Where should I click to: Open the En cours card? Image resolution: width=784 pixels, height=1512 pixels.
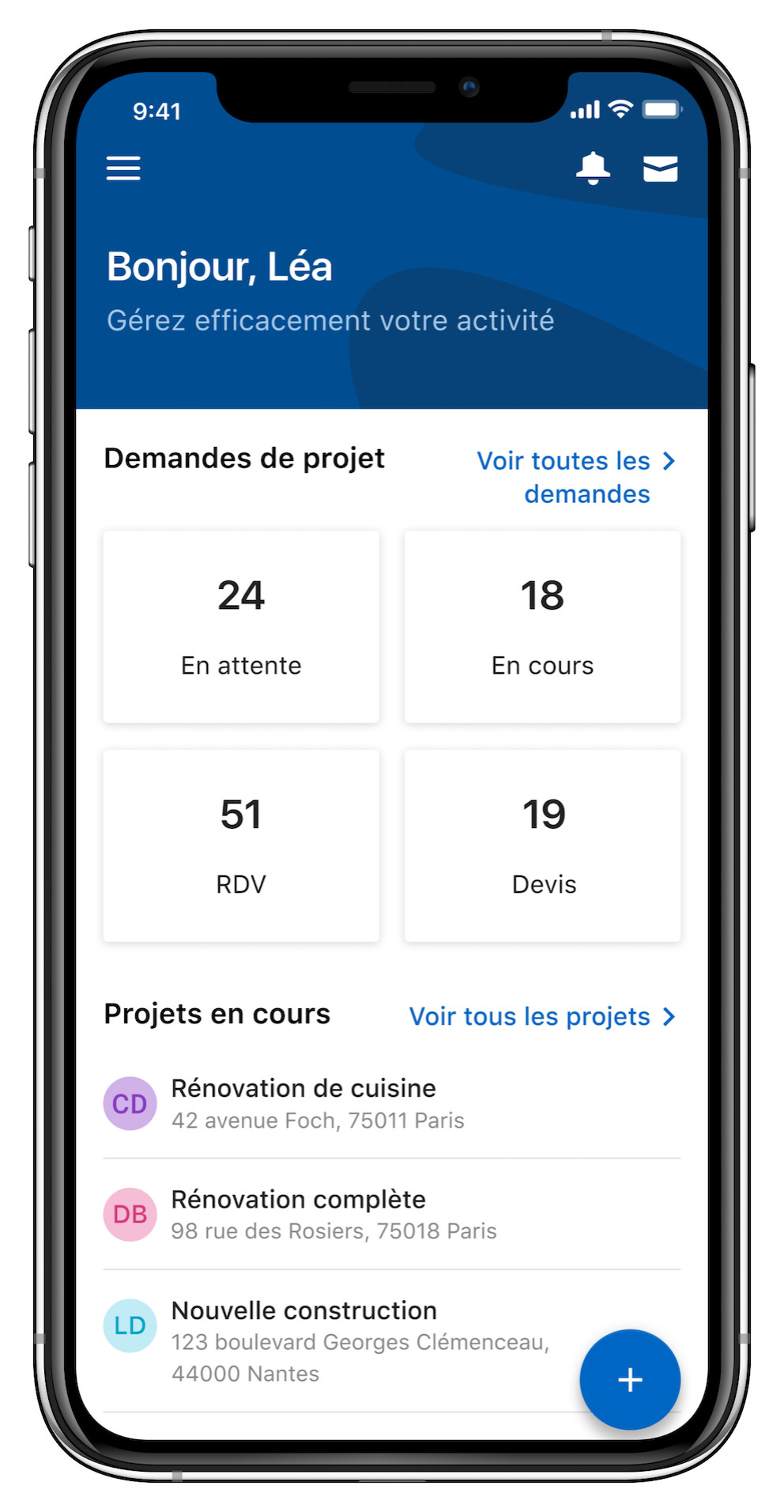542,626
